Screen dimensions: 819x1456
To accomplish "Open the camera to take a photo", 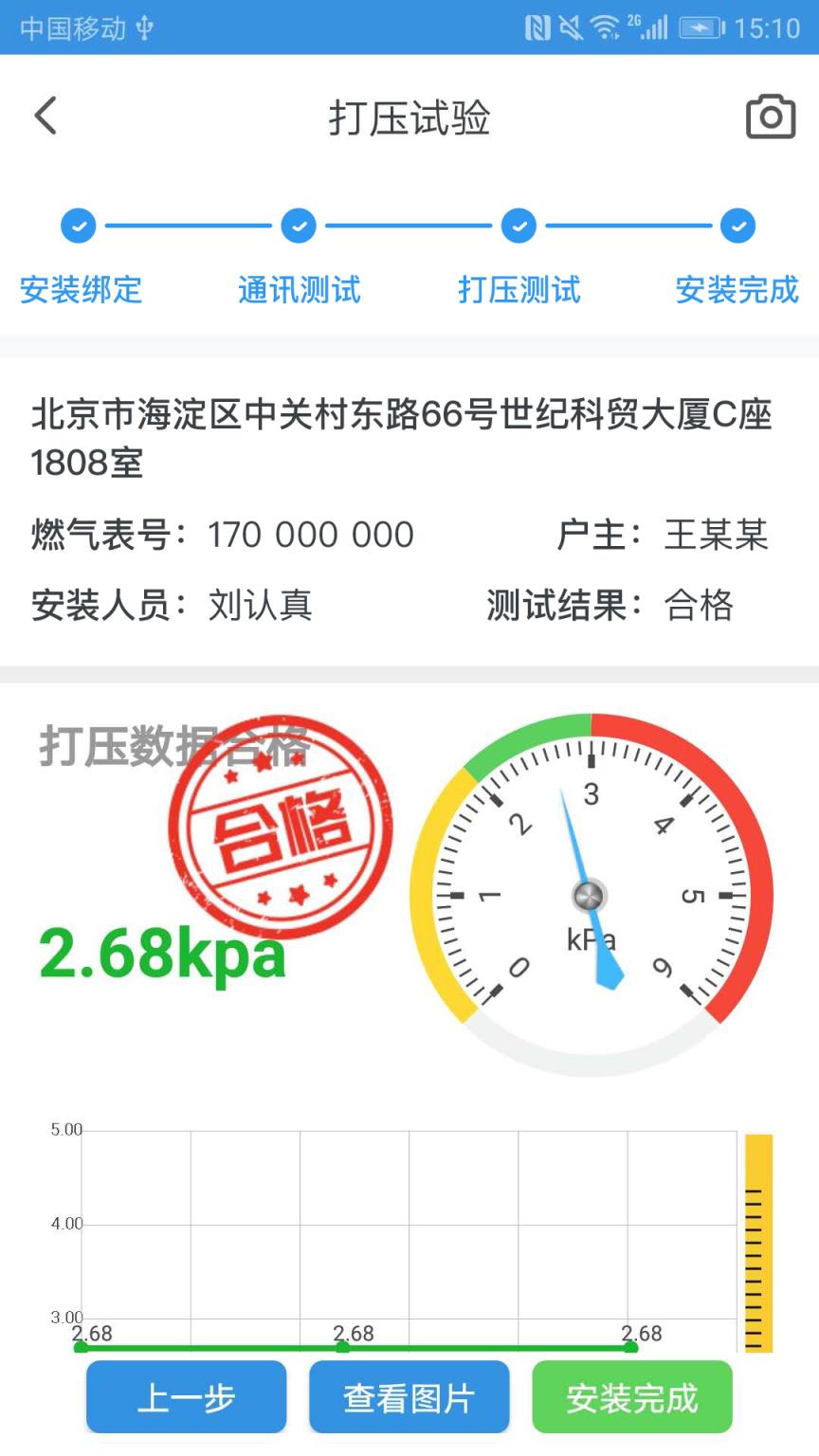I will tap(770, 116).
